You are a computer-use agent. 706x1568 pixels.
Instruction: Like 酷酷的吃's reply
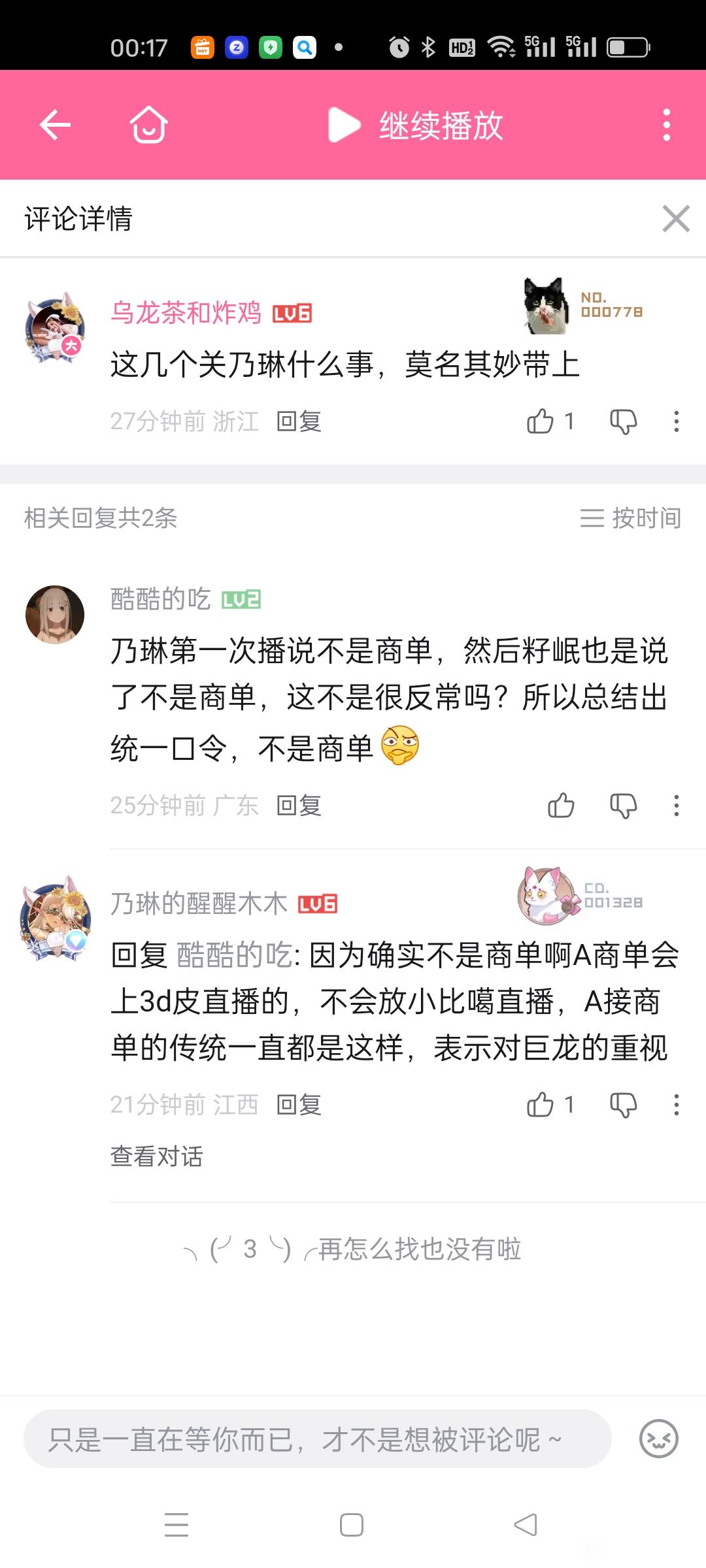click(561, 806)
